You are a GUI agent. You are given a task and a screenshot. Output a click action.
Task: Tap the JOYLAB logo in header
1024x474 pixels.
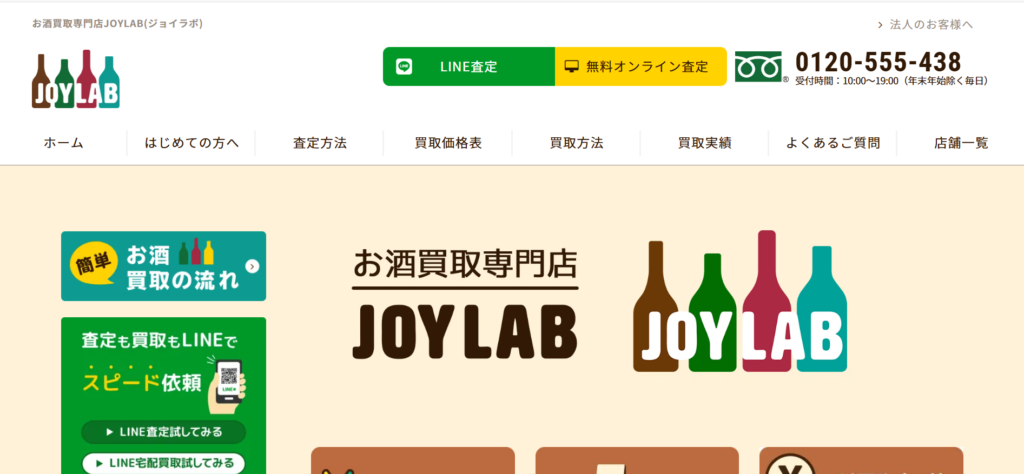(x=75, y=80)
